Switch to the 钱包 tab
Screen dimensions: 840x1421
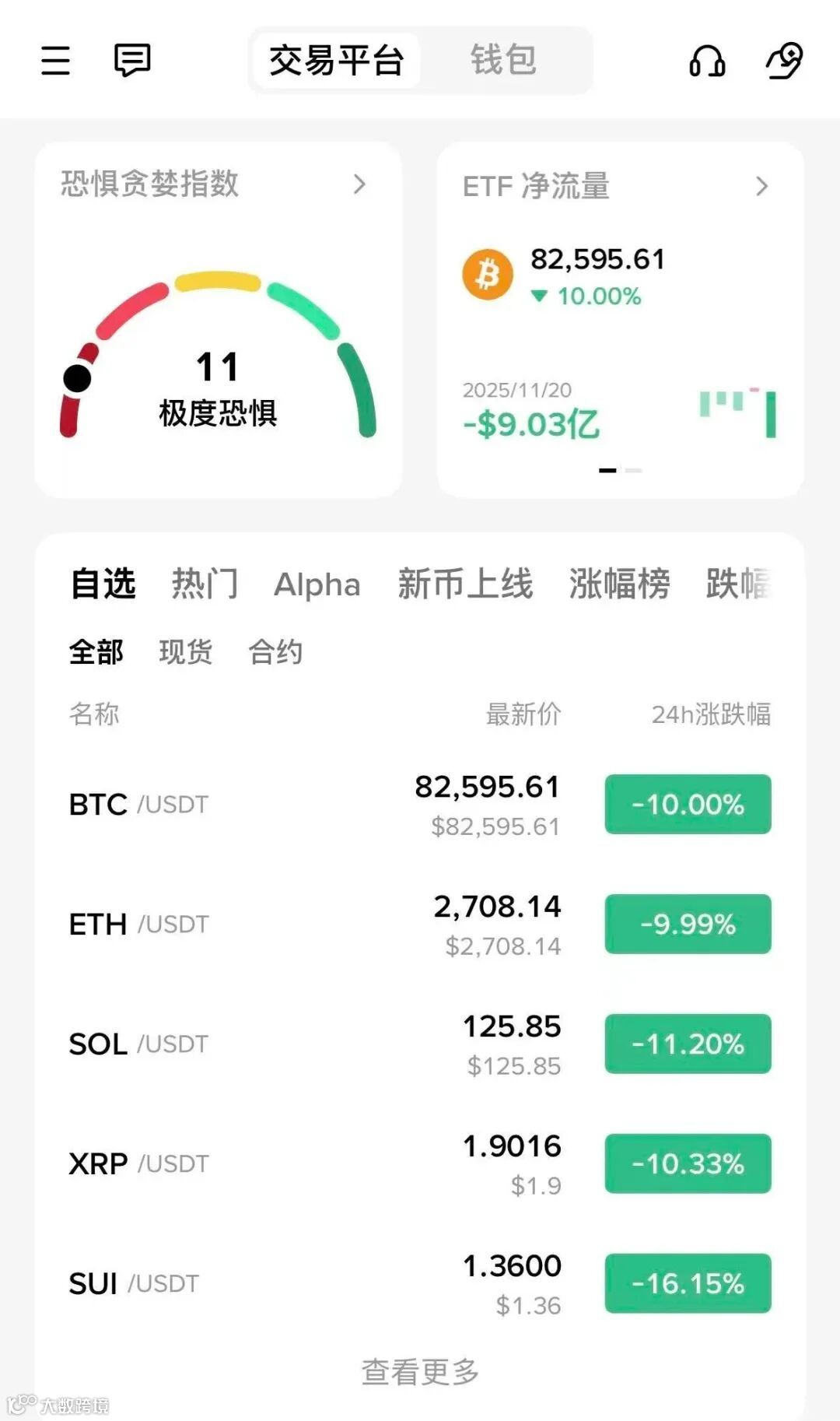point(503,61)
